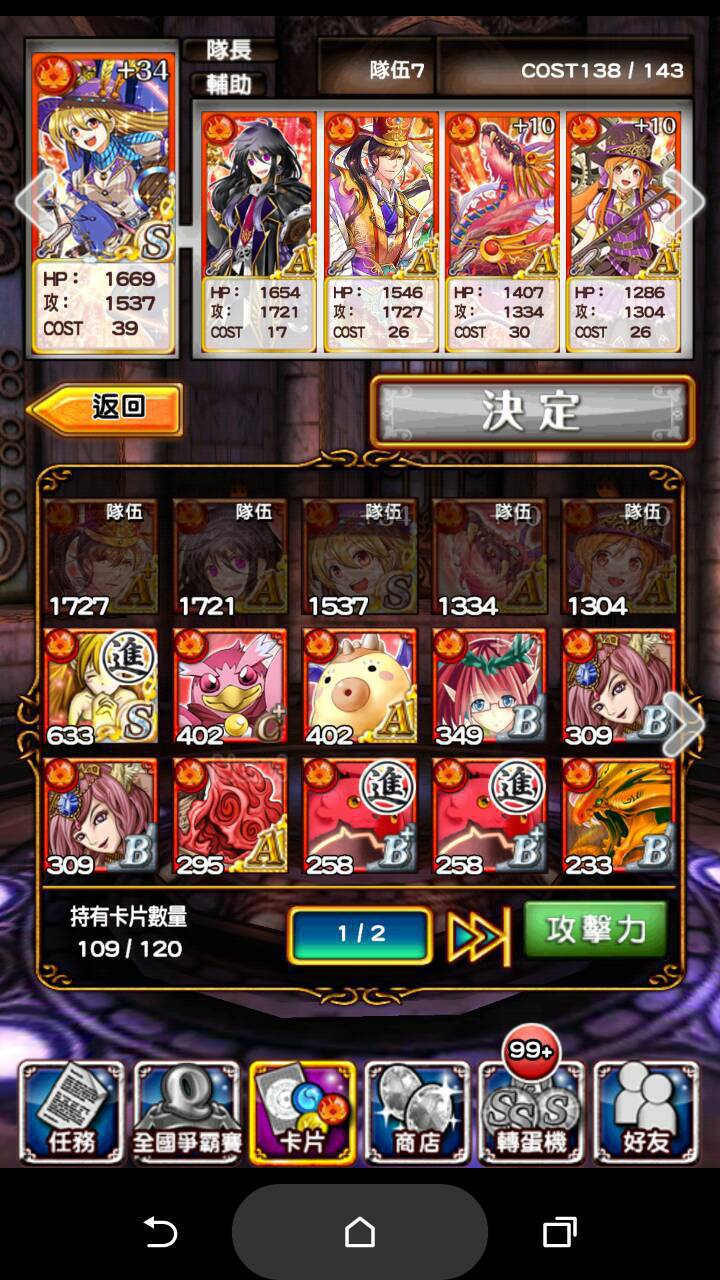Jump to last card page with fast-forward arrows
This screenshot has width=720, height=1280.
click(478, 936)
